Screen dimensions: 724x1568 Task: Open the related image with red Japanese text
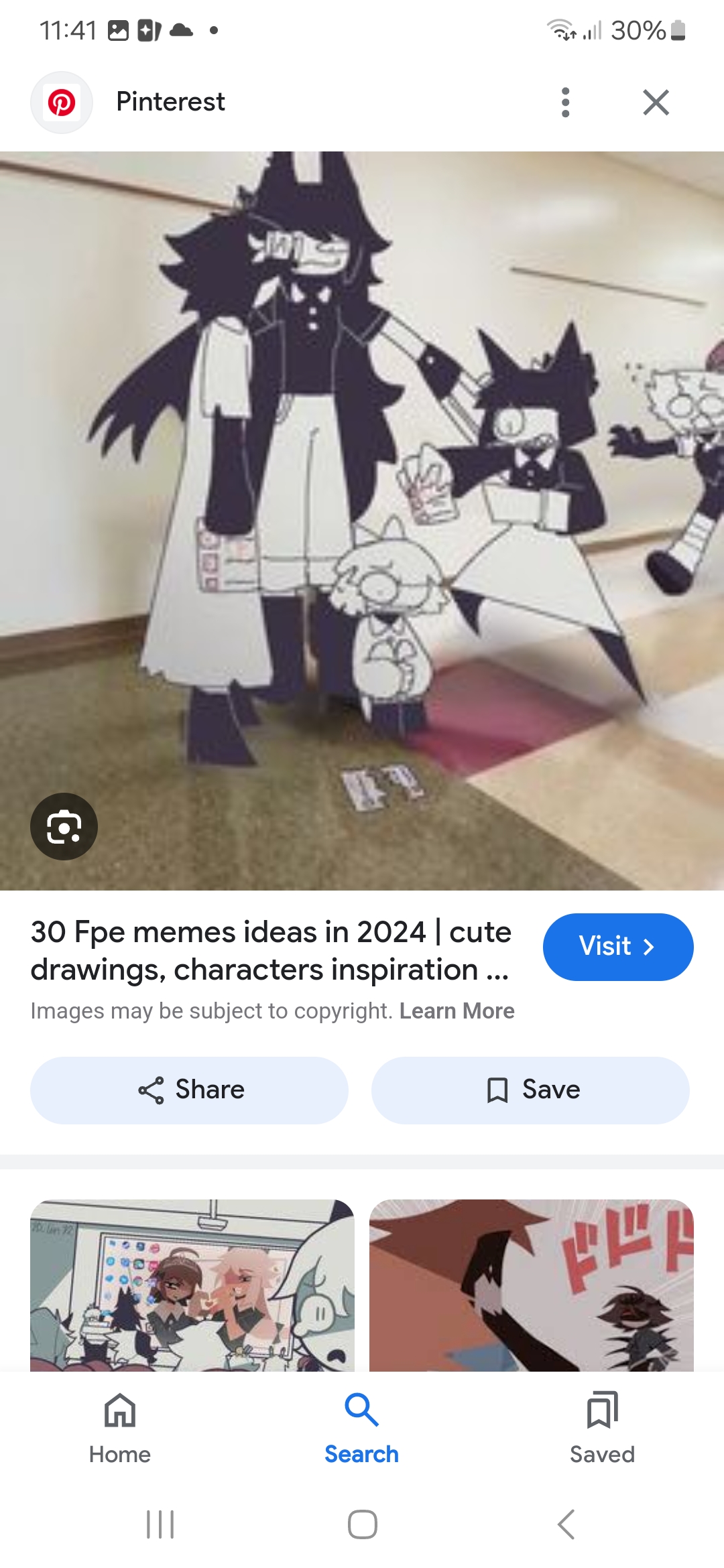(531, 1285)
